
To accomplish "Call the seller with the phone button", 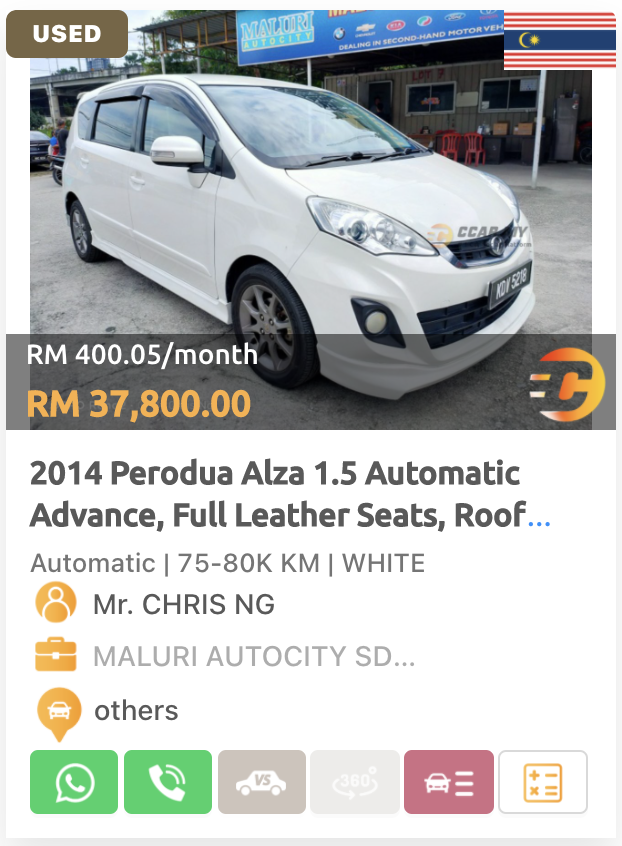I will pos(168,782).
